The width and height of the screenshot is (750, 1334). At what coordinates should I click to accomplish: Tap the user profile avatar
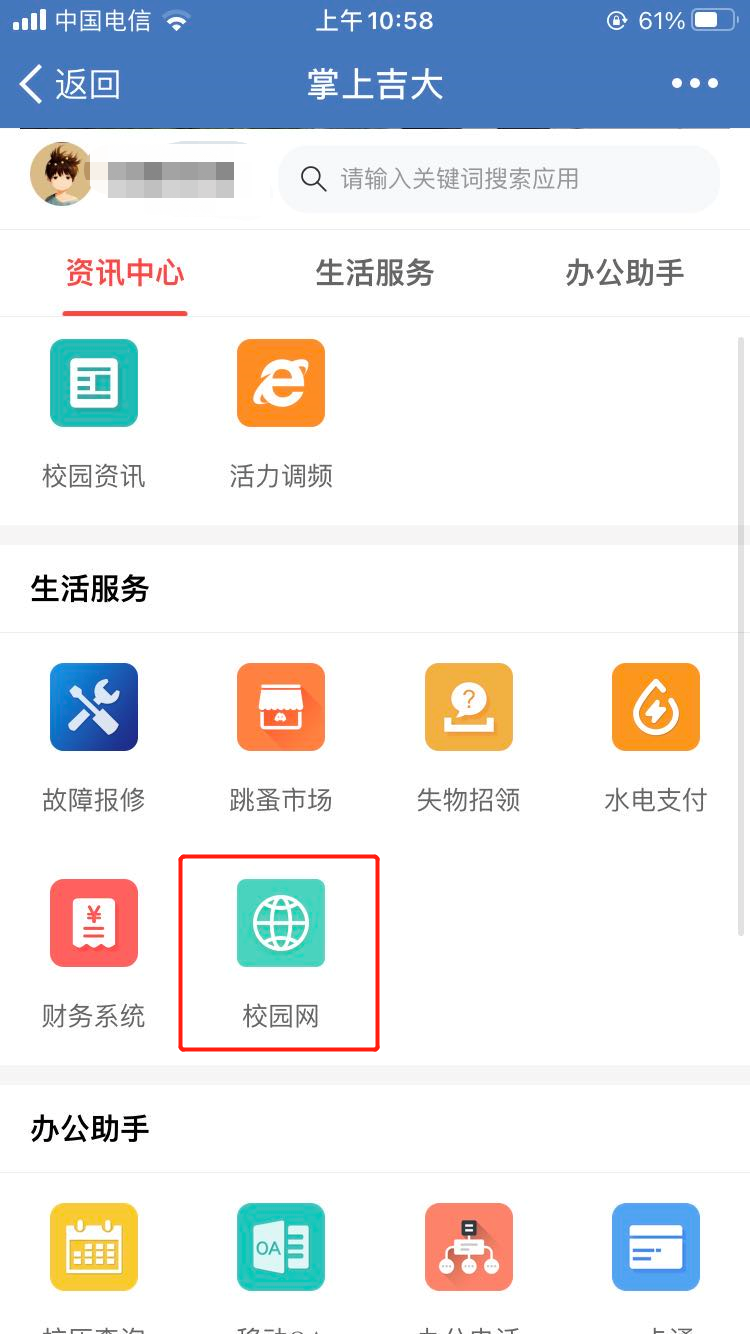tap(61, 174)
